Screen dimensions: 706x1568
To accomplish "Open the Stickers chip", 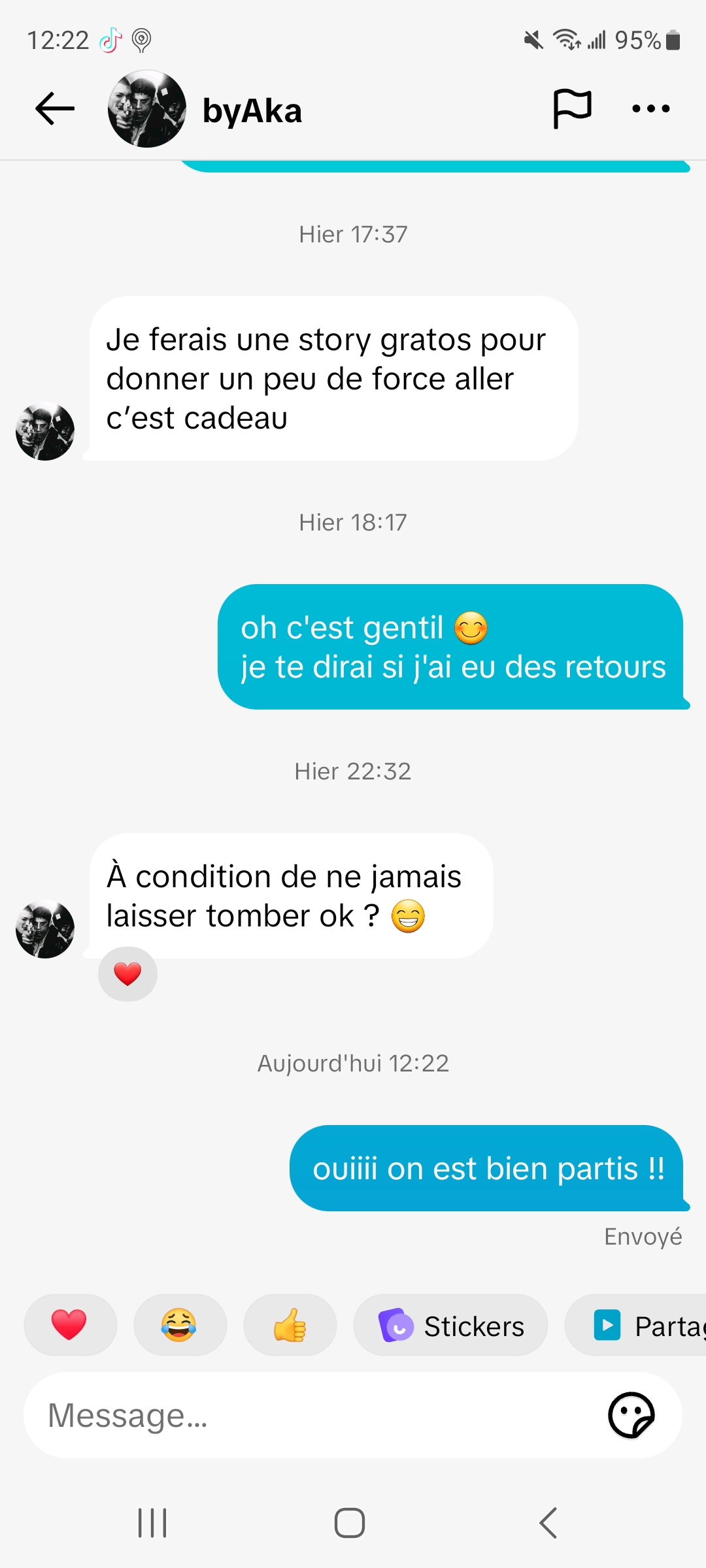I will click(450, 1326).
